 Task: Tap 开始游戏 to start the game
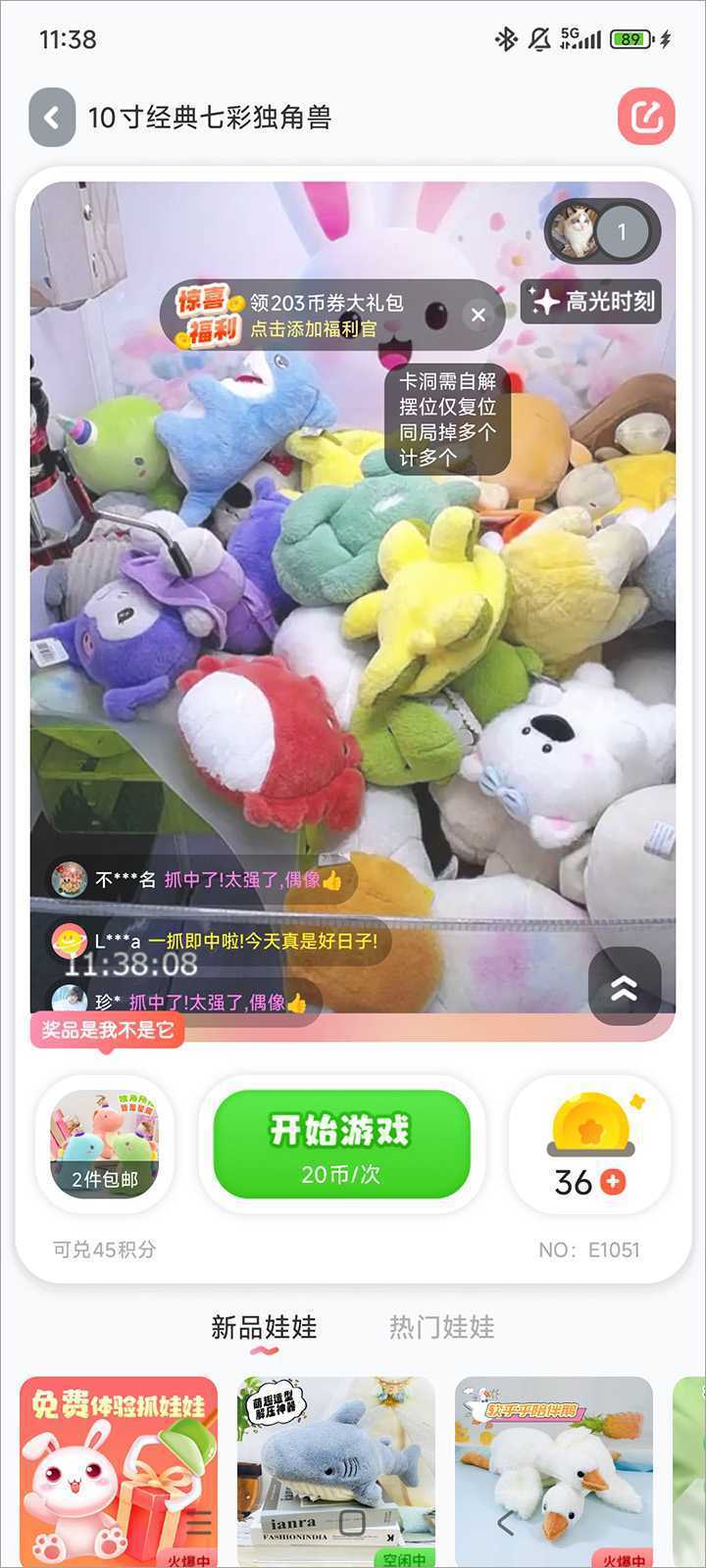point(341,1144)
